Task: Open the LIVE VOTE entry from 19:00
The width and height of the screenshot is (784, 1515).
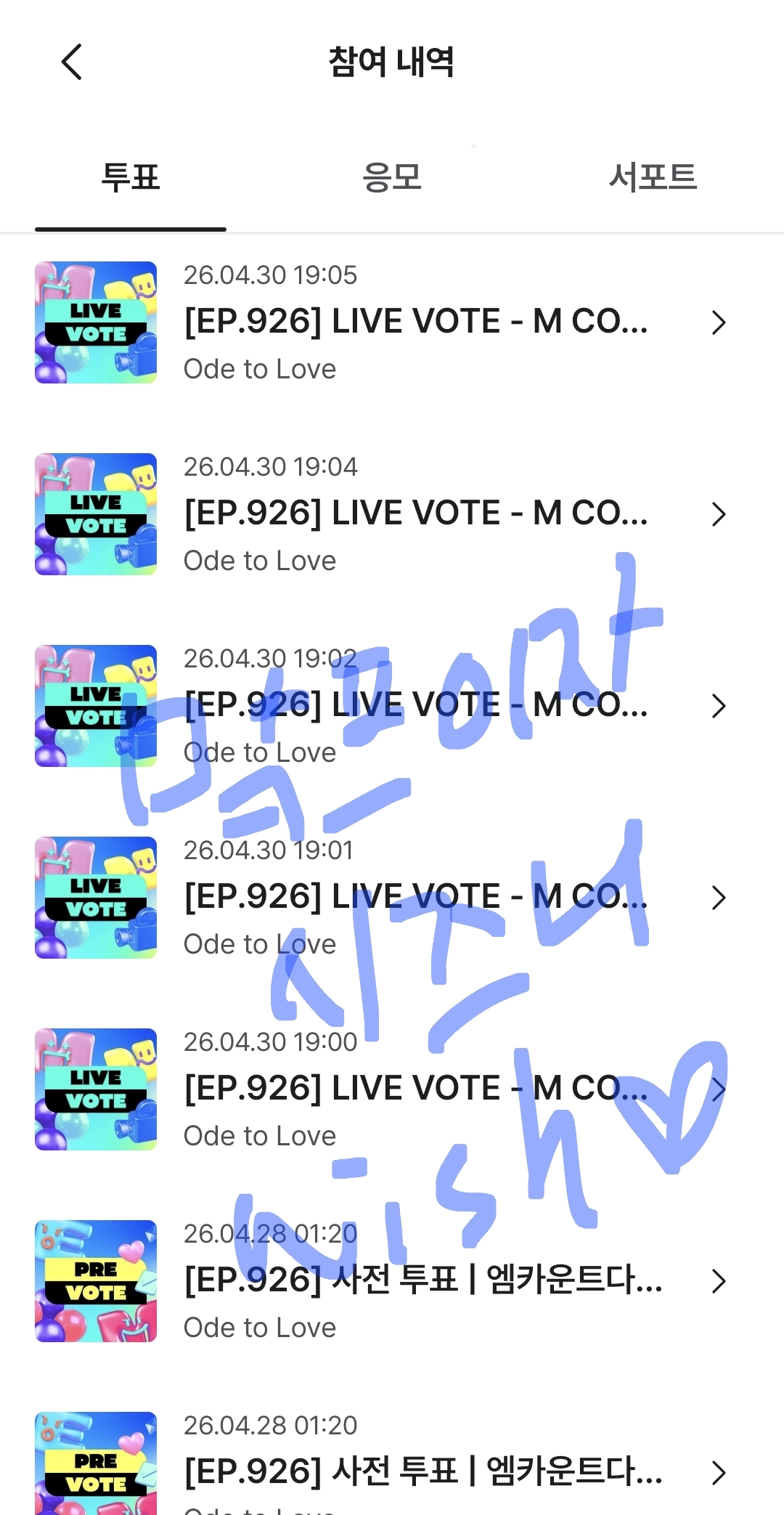Action: (392, 1089)
